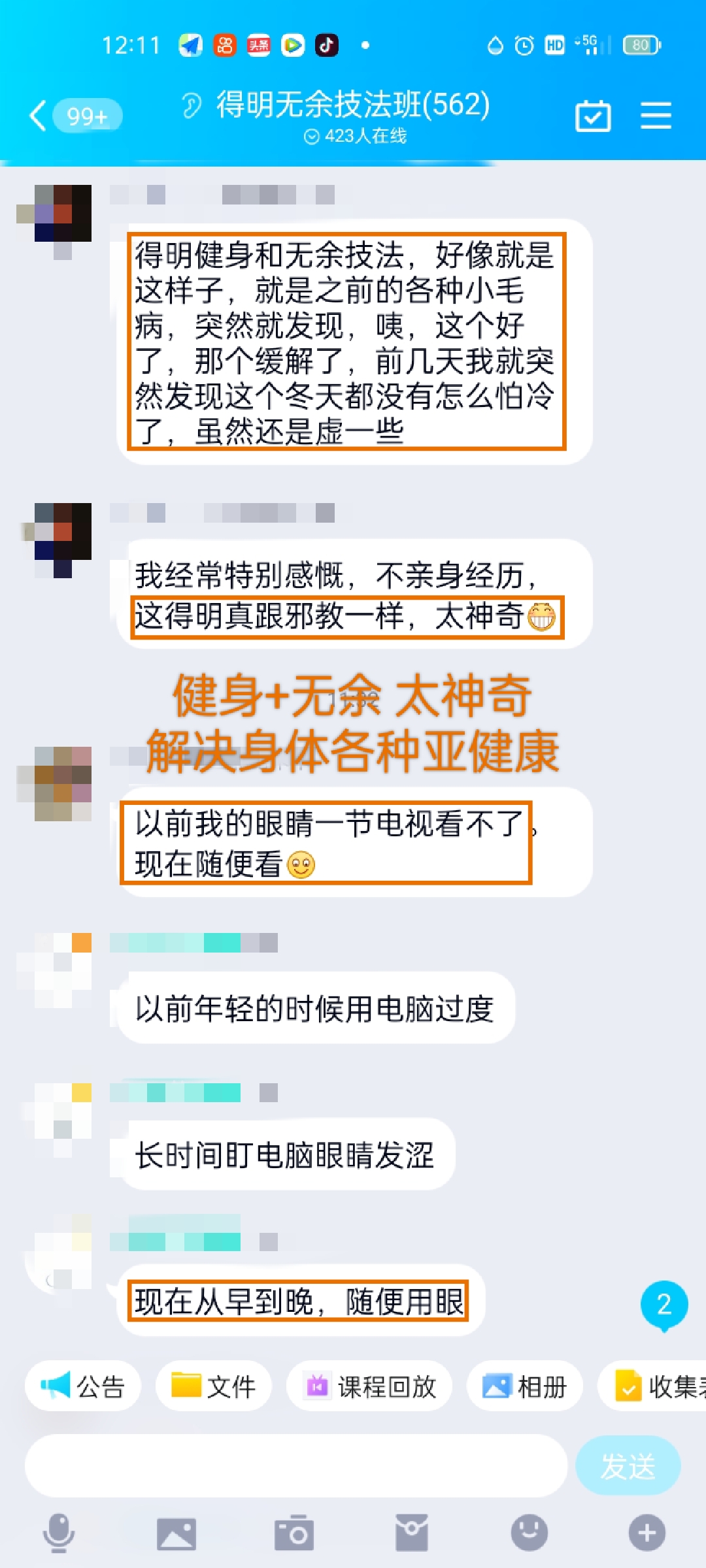Open the group calendar check-in icon

593,116
